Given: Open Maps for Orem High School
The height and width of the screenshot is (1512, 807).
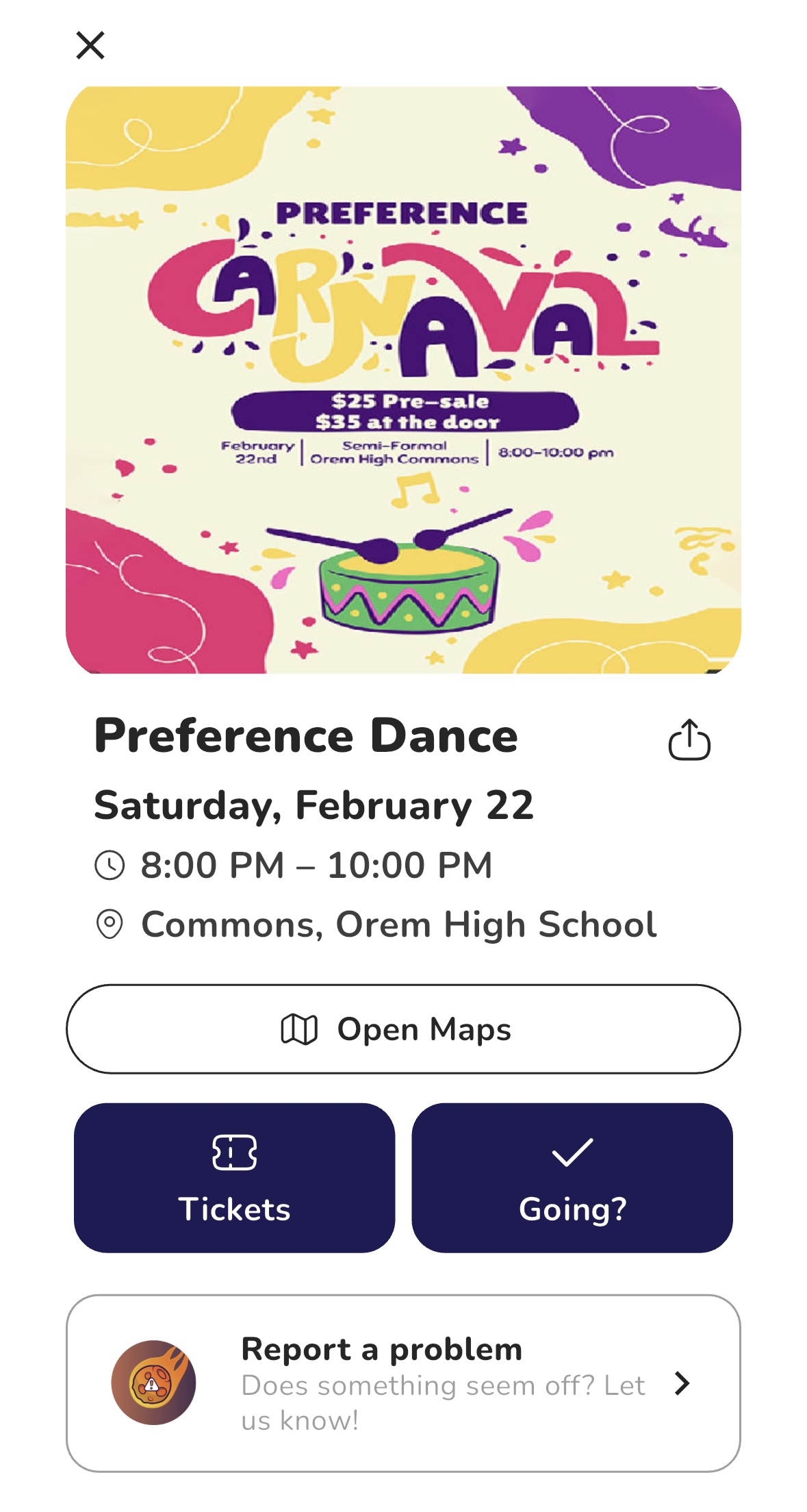Looking at the screenshot, I should point(403,1029).
